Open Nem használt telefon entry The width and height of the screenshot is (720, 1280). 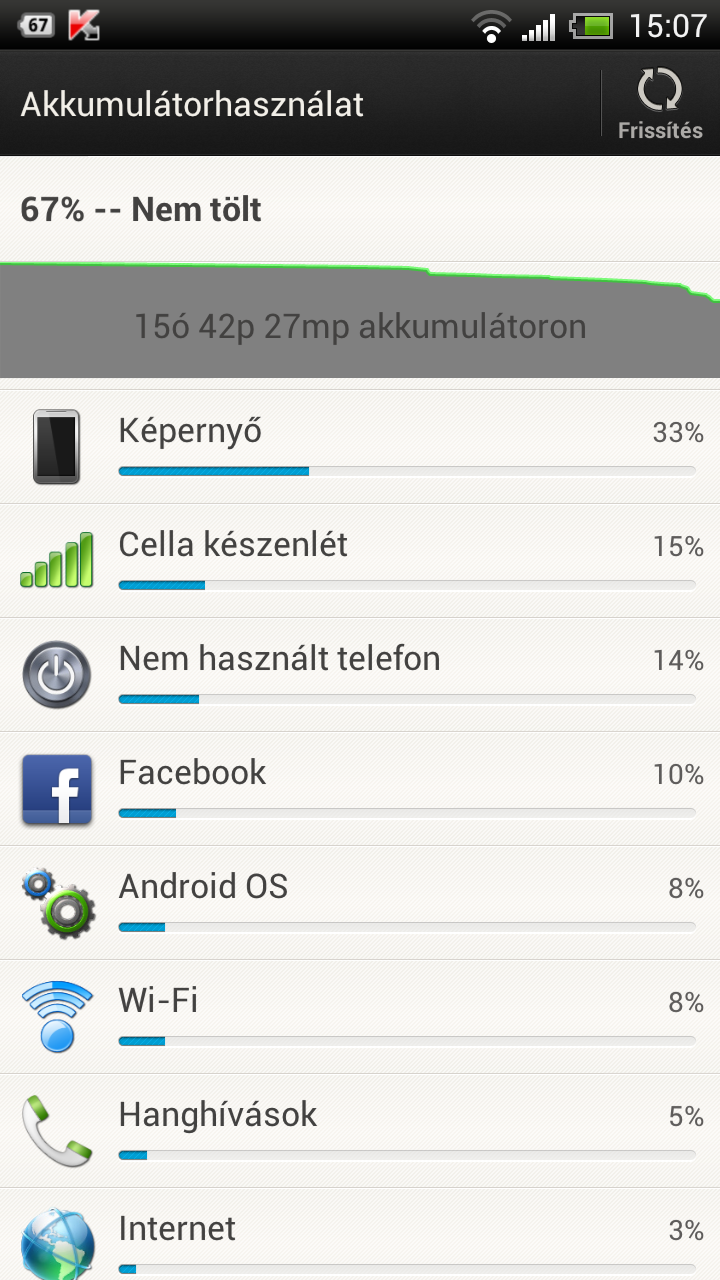point(360,675)
